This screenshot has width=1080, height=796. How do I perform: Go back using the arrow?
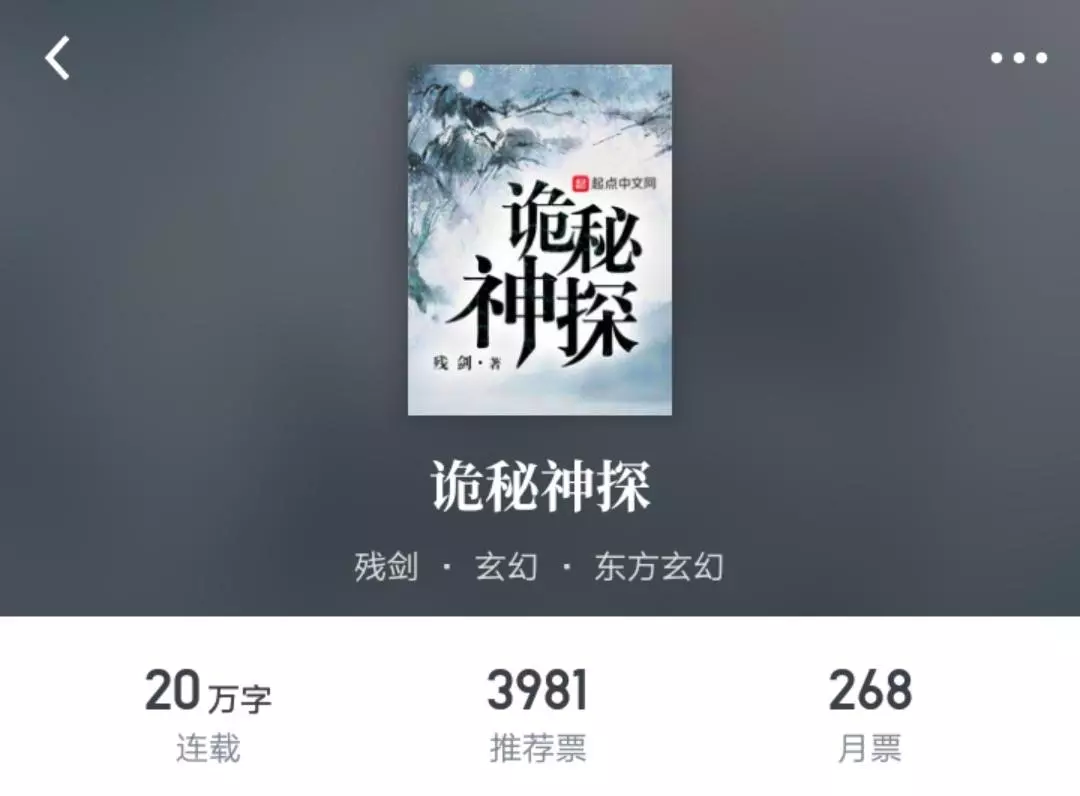(58, 58)
